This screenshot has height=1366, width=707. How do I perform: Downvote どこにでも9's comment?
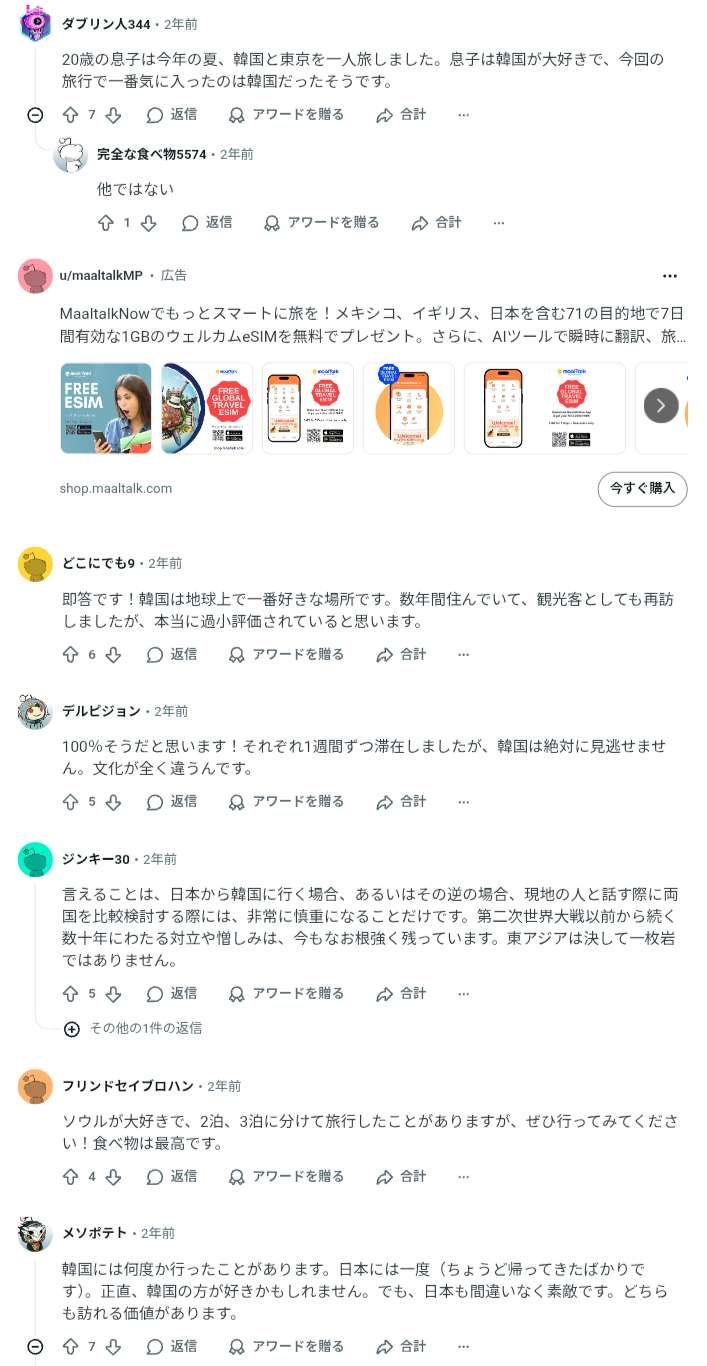pyautogui.click(x=114, y=655)
